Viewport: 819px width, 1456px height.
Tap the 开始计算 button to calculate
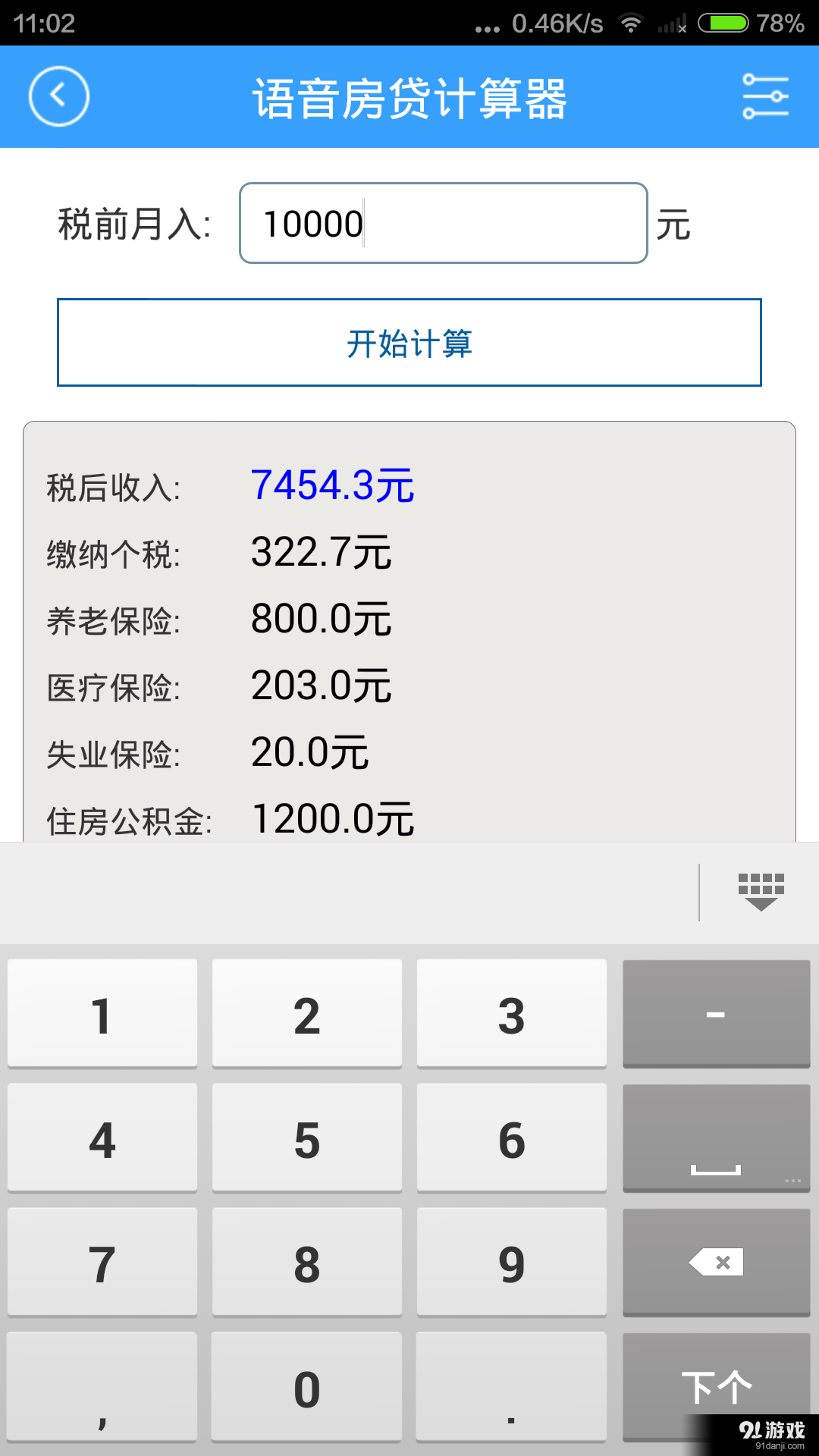(x=409, y=343)
